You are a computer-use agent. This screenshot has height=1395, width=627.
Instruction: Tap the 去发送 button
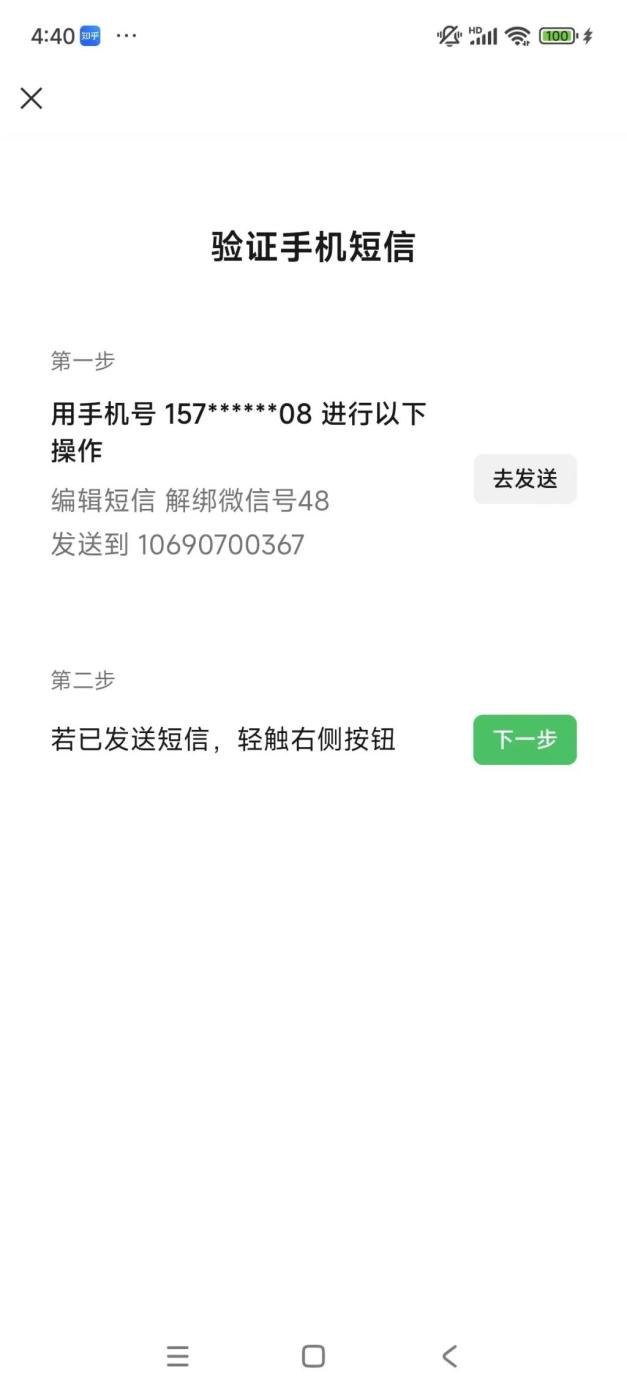point(525,479)
